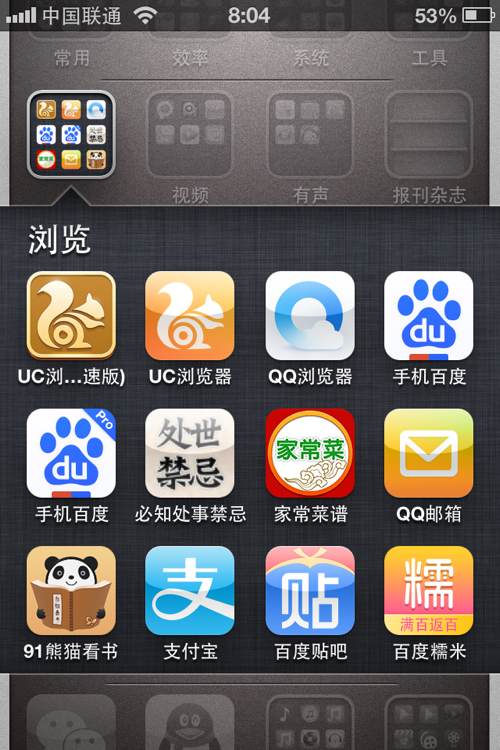
Task: Launch 91熊猫看书
Action: click(x=71, y=591)
